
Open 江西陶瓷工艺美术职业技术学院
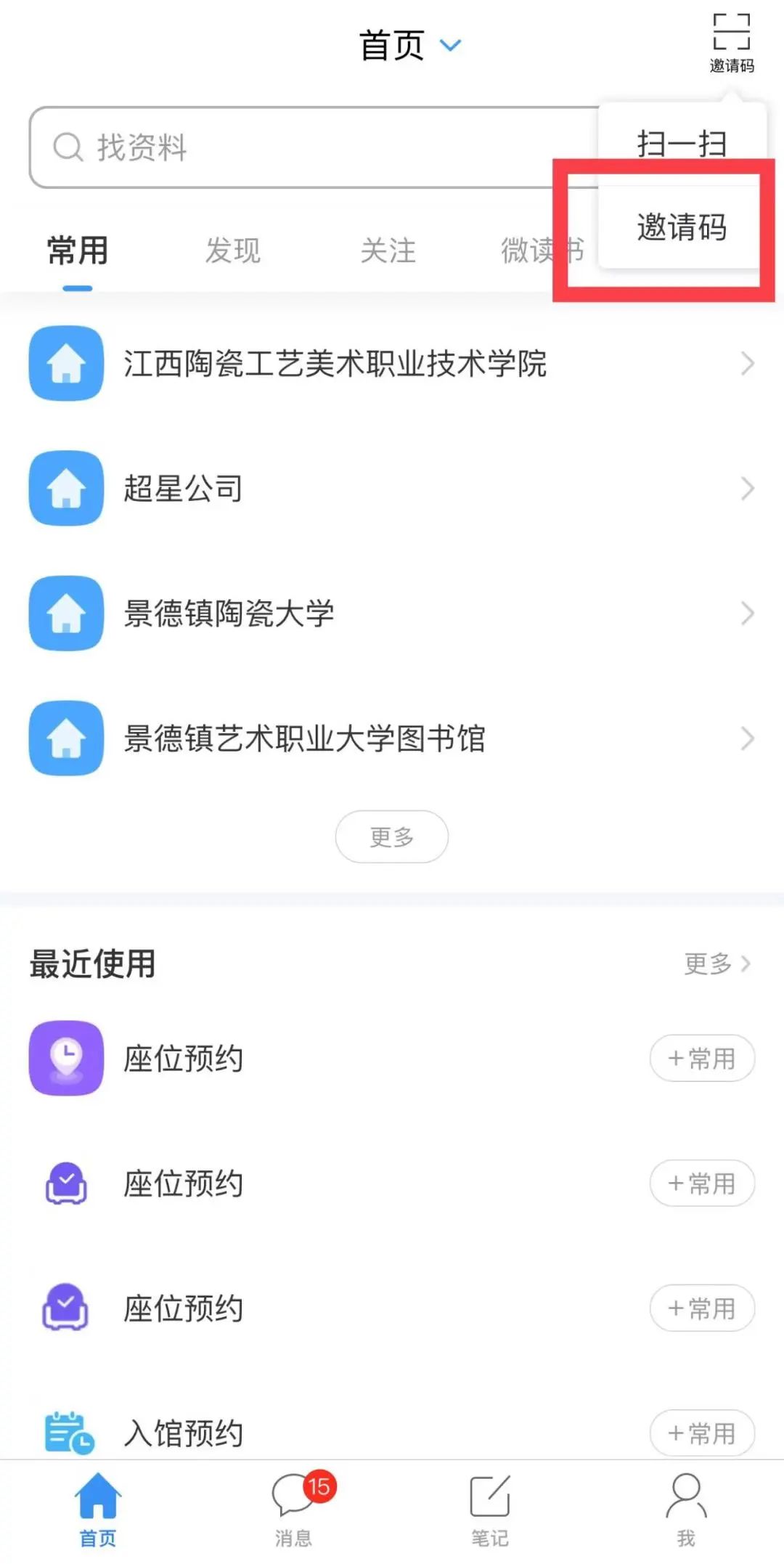coord(334,364)
